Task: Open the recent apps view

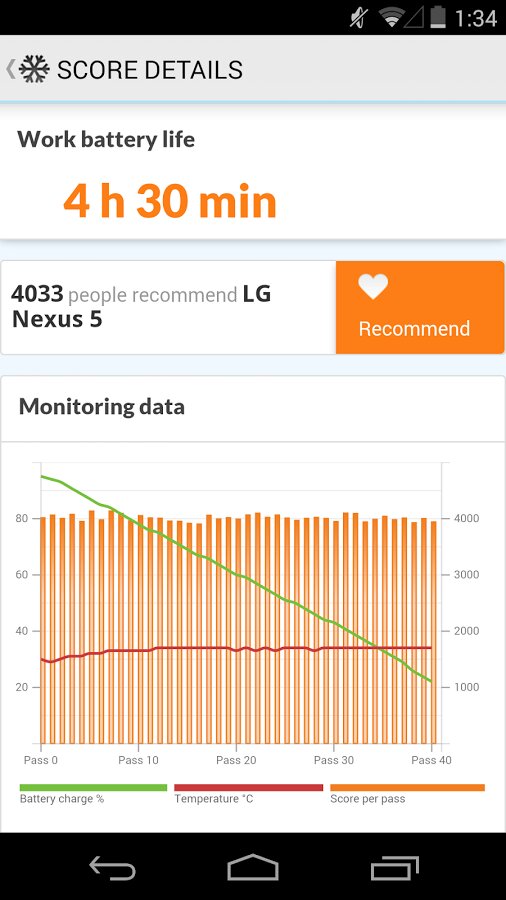Action: (x=394, y=867)
